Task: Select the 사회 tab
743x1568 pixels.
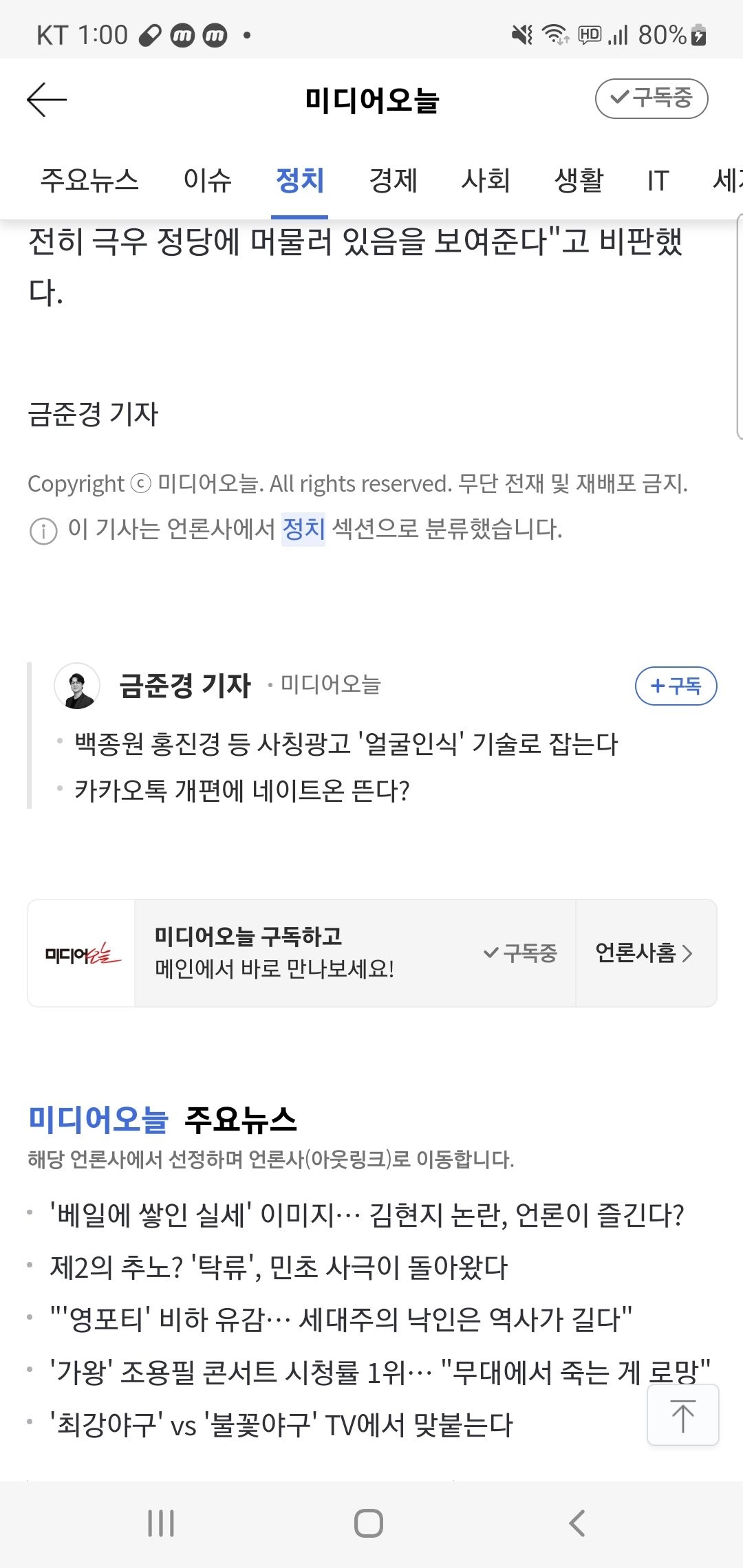Action: pyautogui.click(x=486, y=180)
